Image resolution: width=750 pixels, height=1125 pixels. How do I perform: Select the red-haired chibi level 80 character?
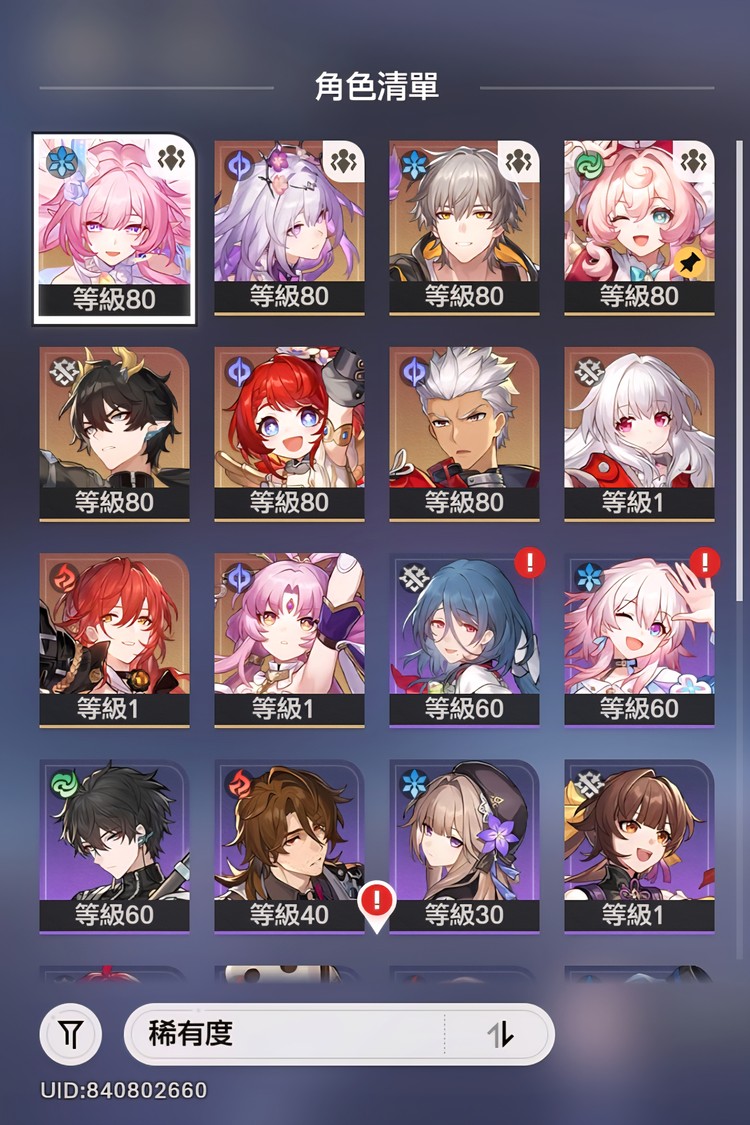[289, 433]
